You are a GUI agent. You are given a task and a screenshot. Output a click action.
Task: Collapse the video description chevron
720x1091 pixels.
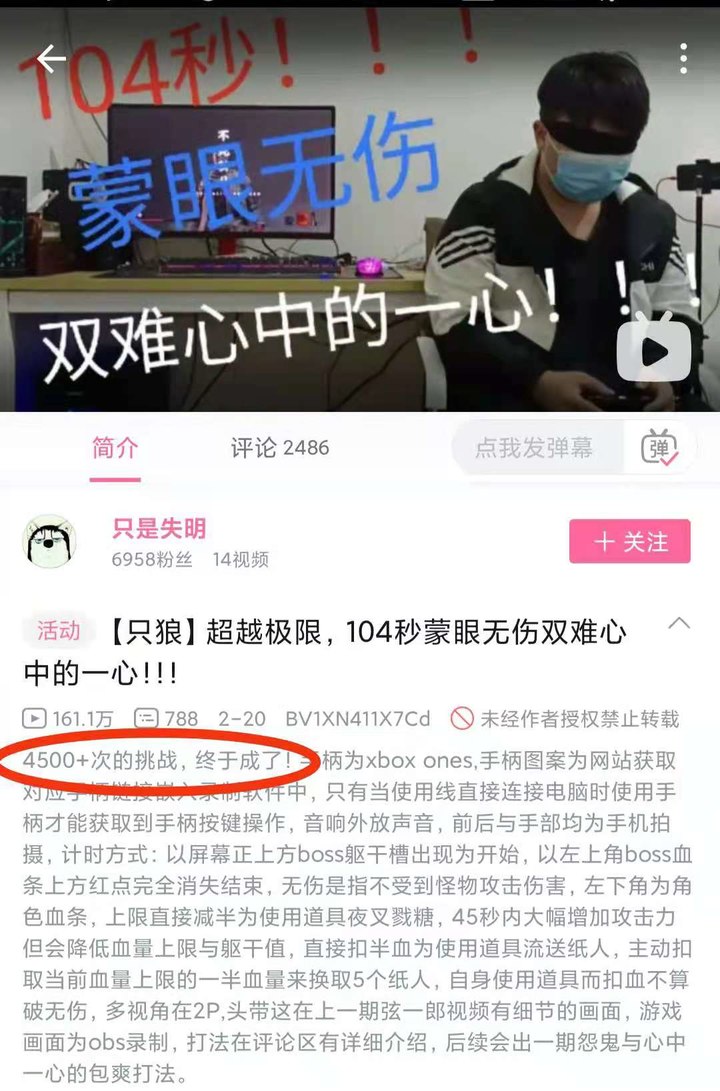(x=679, y=624)
